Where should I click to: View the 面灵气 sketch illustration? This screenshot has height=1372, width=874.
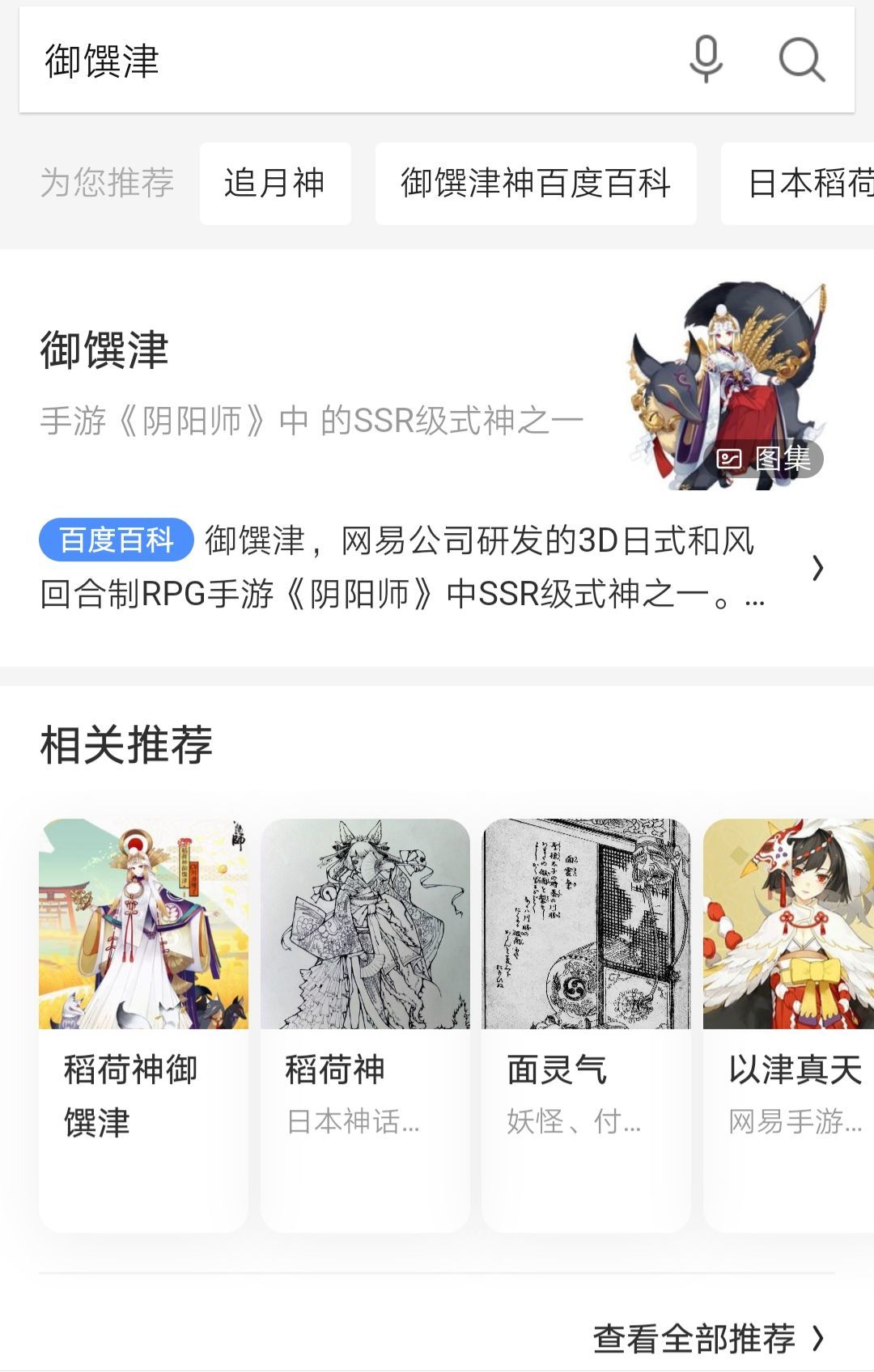(x=584, y=922)
